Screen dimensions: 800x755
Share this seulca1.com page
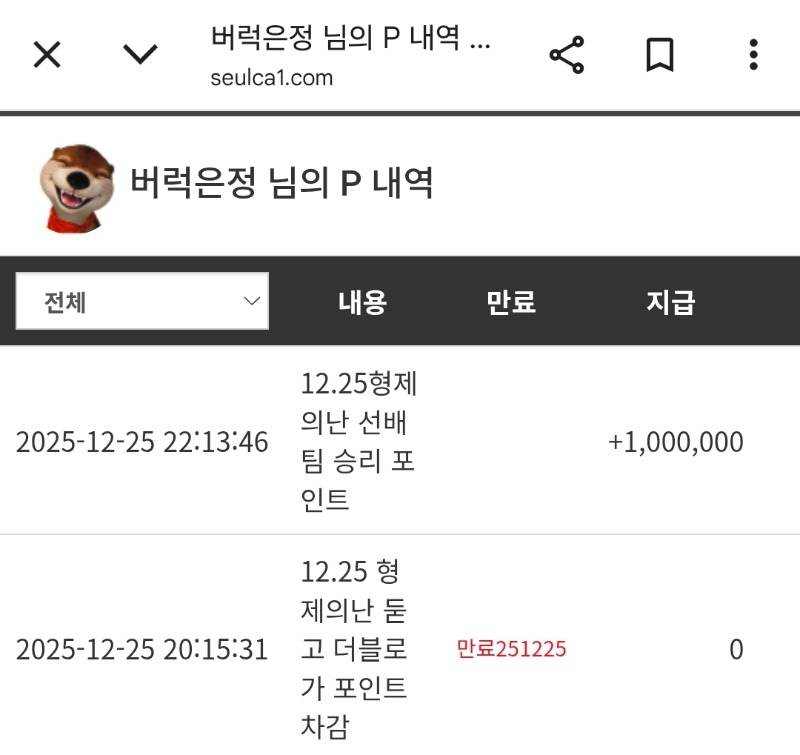(567, 55)
